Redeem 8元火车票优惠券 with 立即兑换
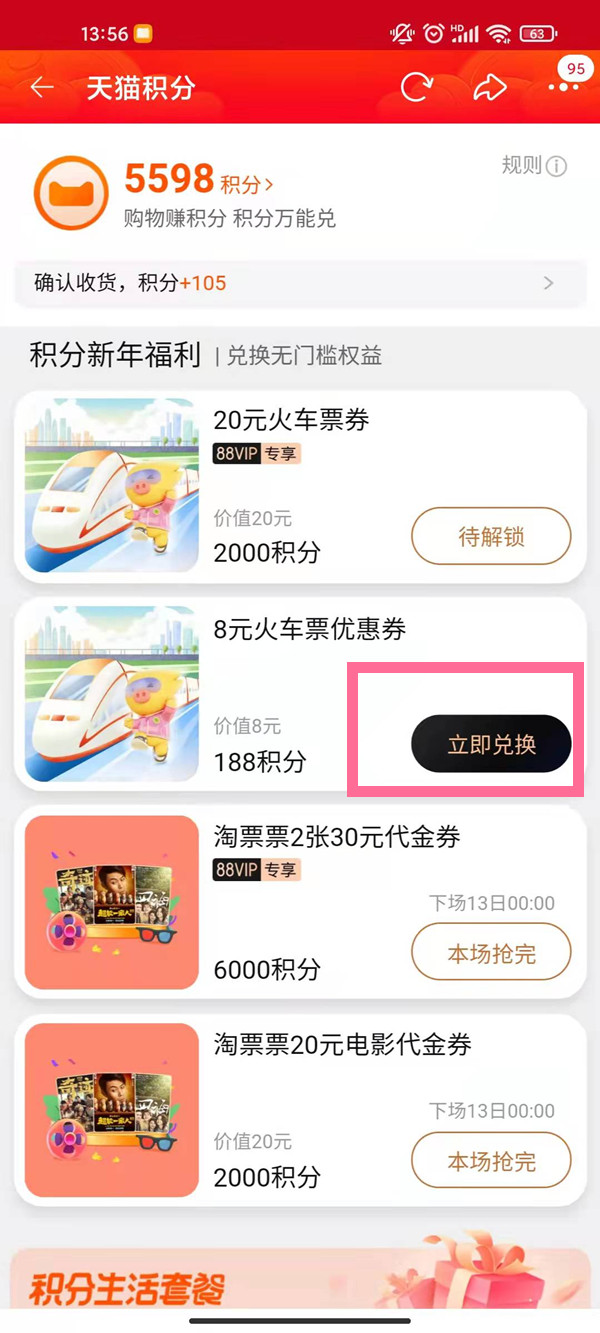600x1333 pixels. point(491,745)
